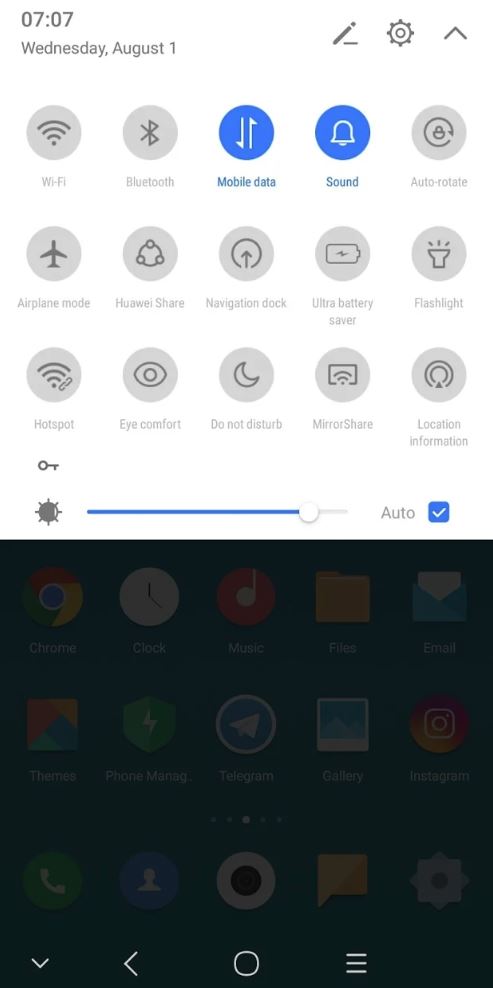Open MirrorShare
The height and width of the screenshot is (988, 493).
342,375
